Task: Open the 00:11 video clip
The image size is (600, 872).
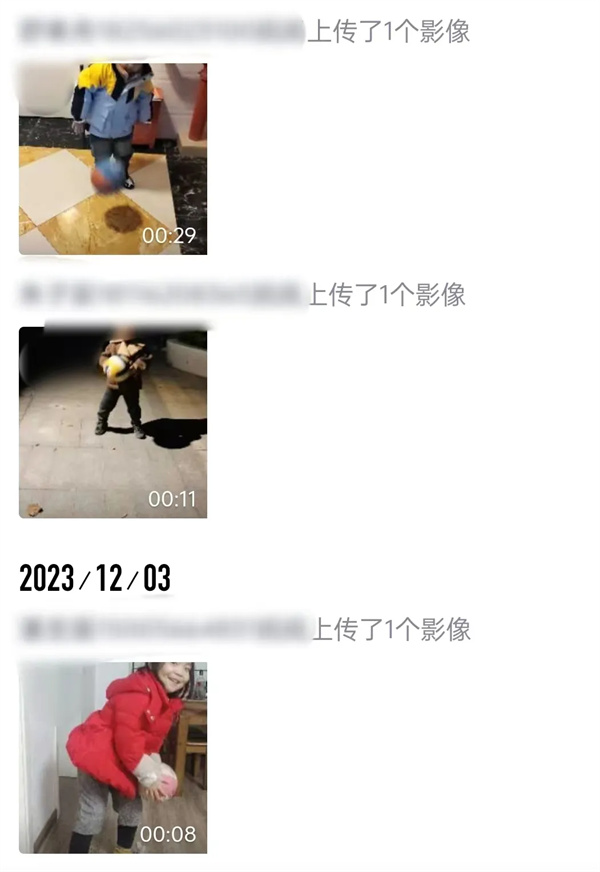Action: [x=113, y=422]
